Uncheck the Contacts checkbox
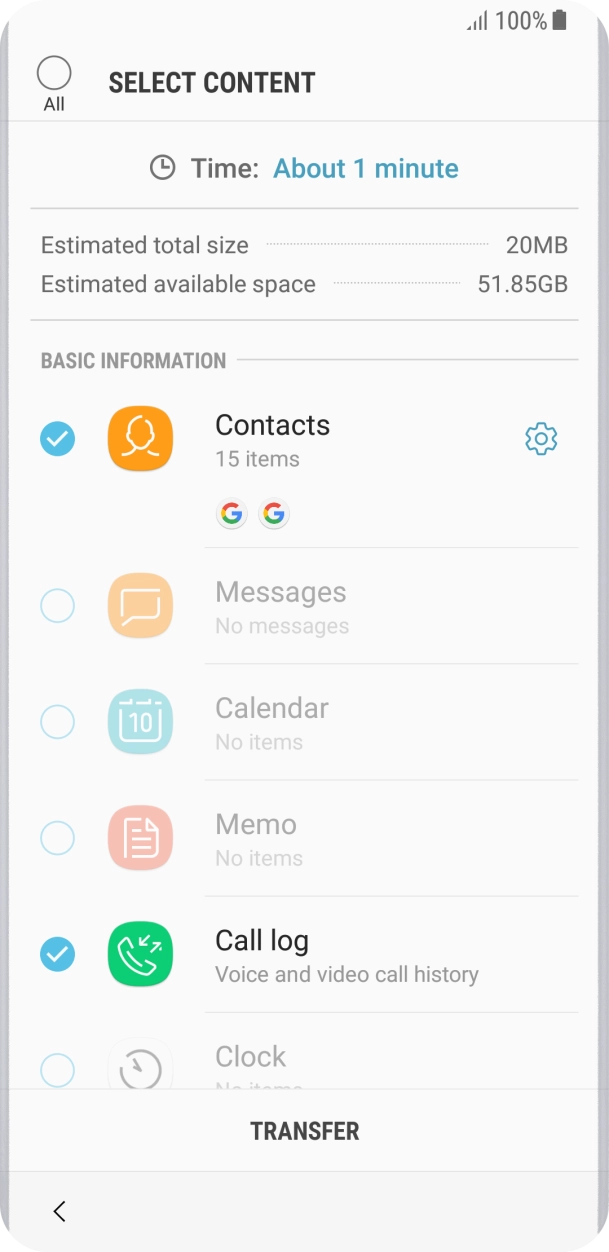This screenshot has width=609, height=1252. 57,439
